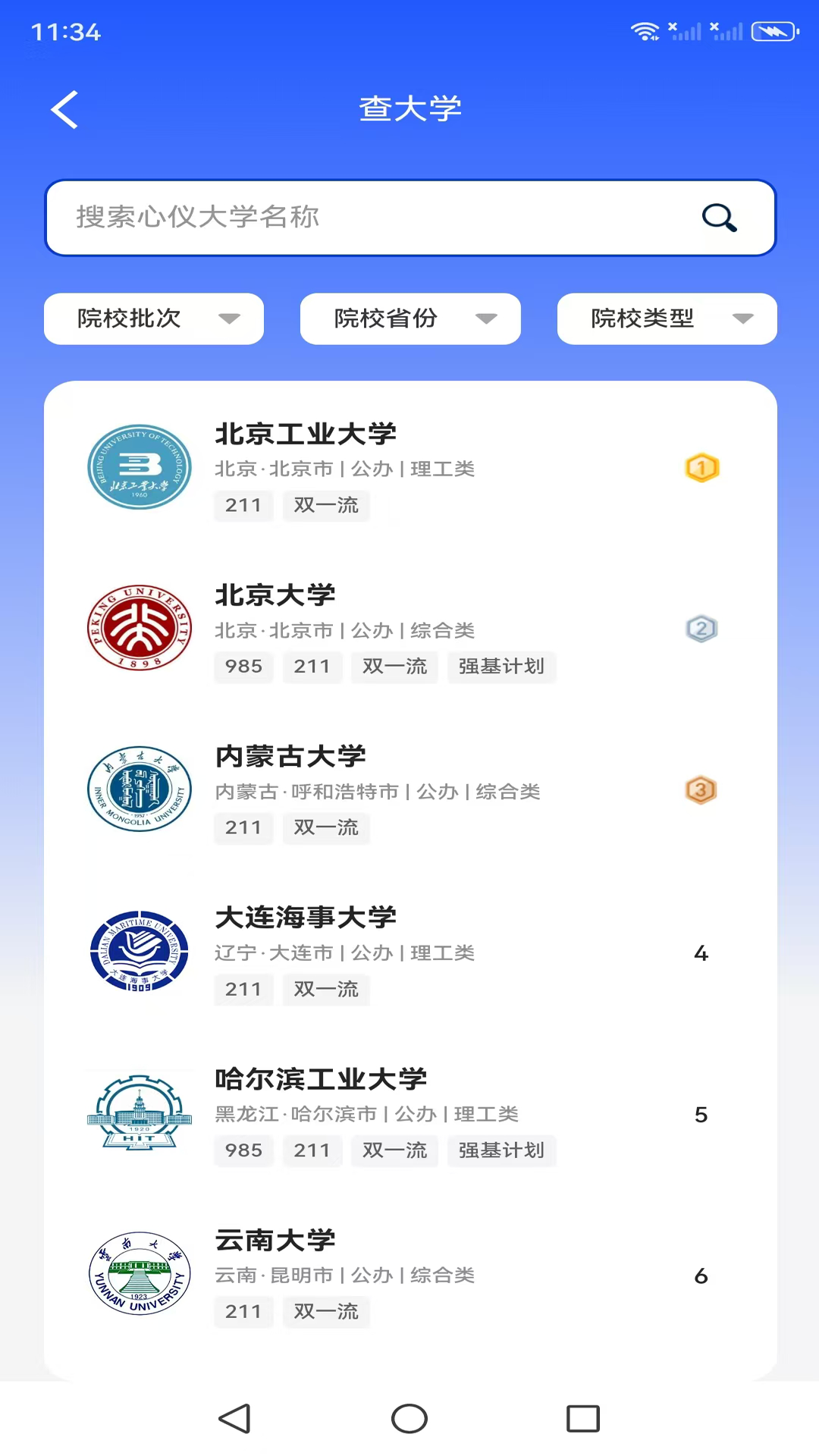Viewport: 819px width, 1456px height.
Task: Open the 院校批次 filter dropdown
Action: click(154, 318)
